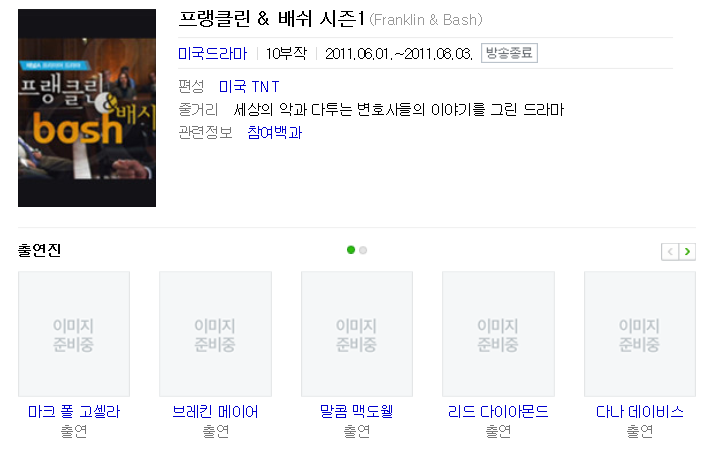
Task: View 말콤 맥도웰 actor page
Action: 357,411
